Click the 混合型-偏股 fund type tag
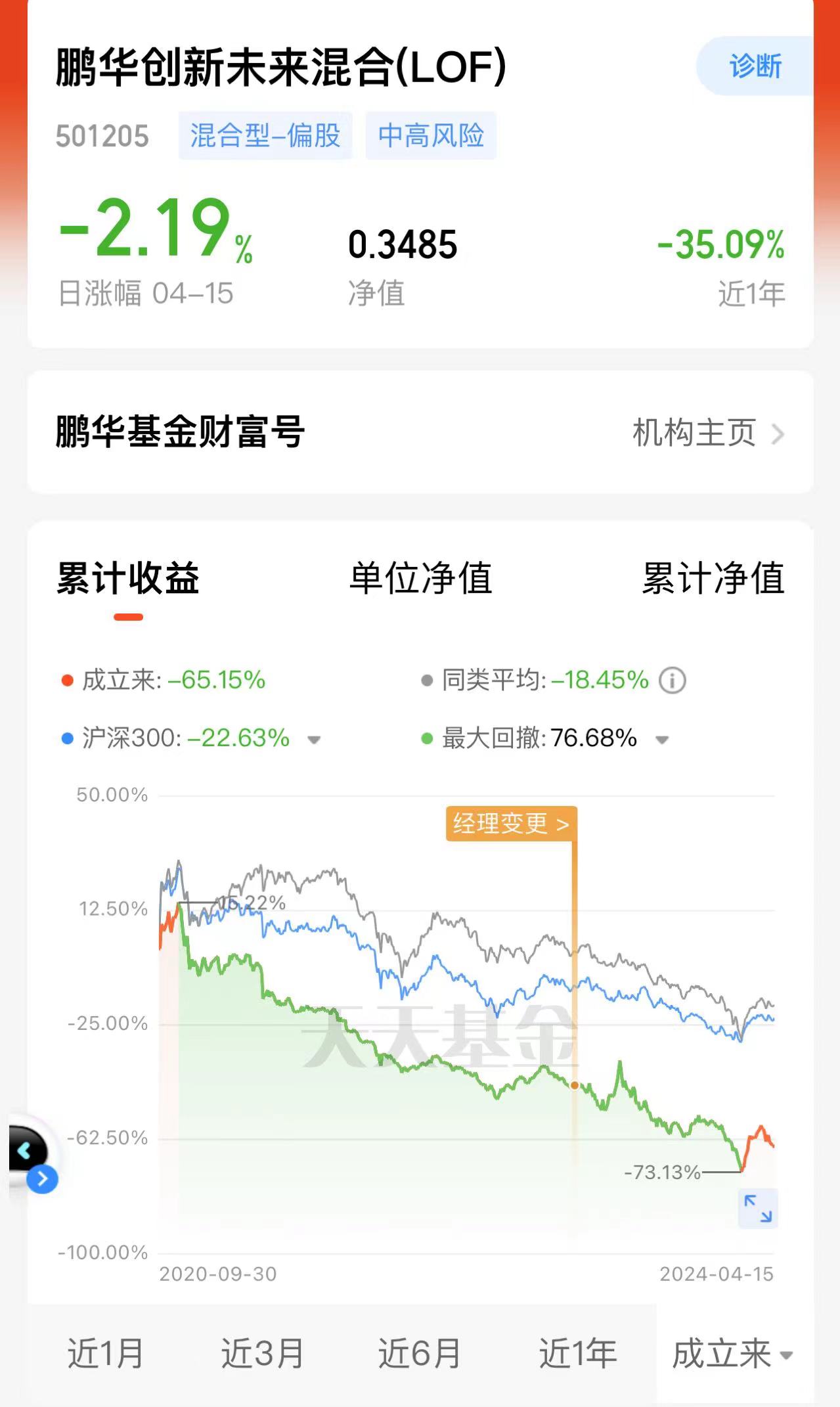The height and width of the screenshot is (1407, 840). point(265,136)
